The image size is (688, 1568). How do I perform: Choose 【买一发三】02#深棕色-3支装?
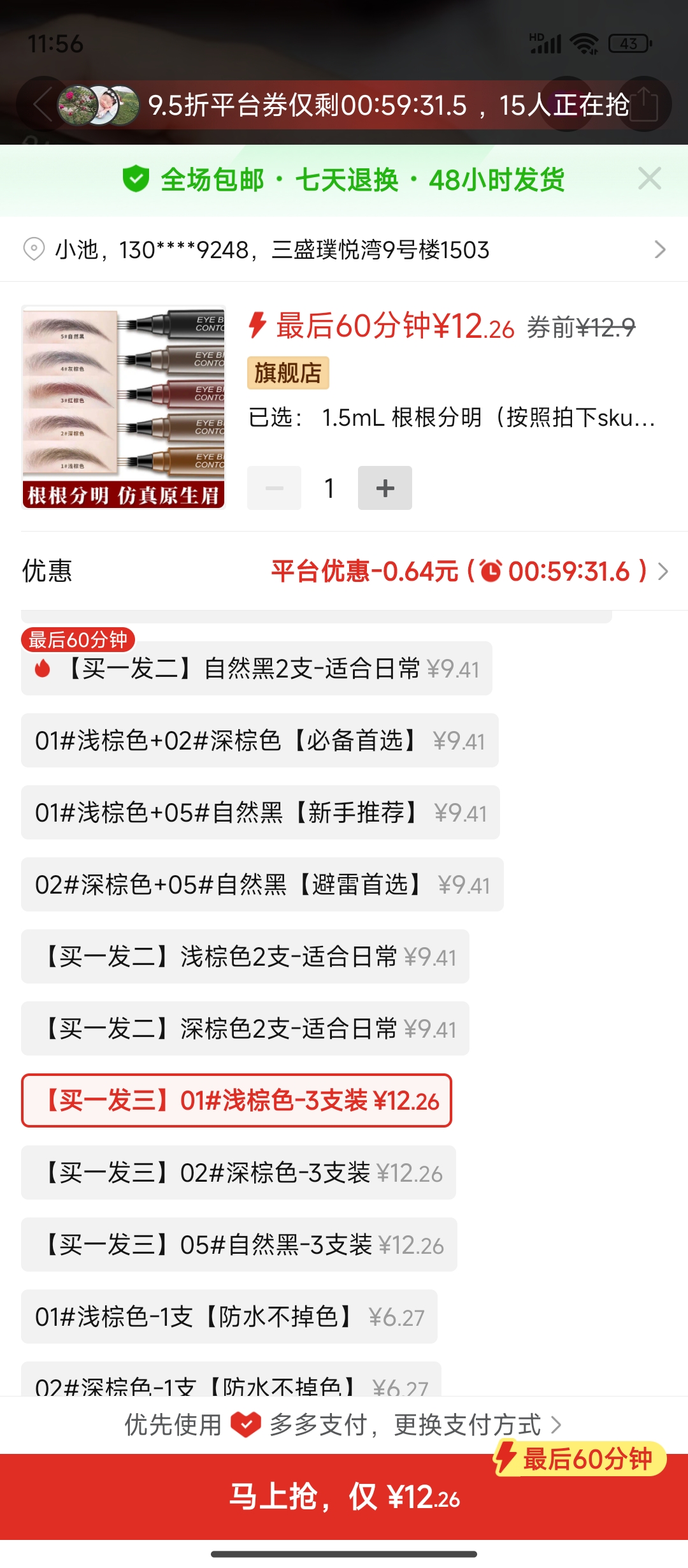click(x=238, y=1173)
